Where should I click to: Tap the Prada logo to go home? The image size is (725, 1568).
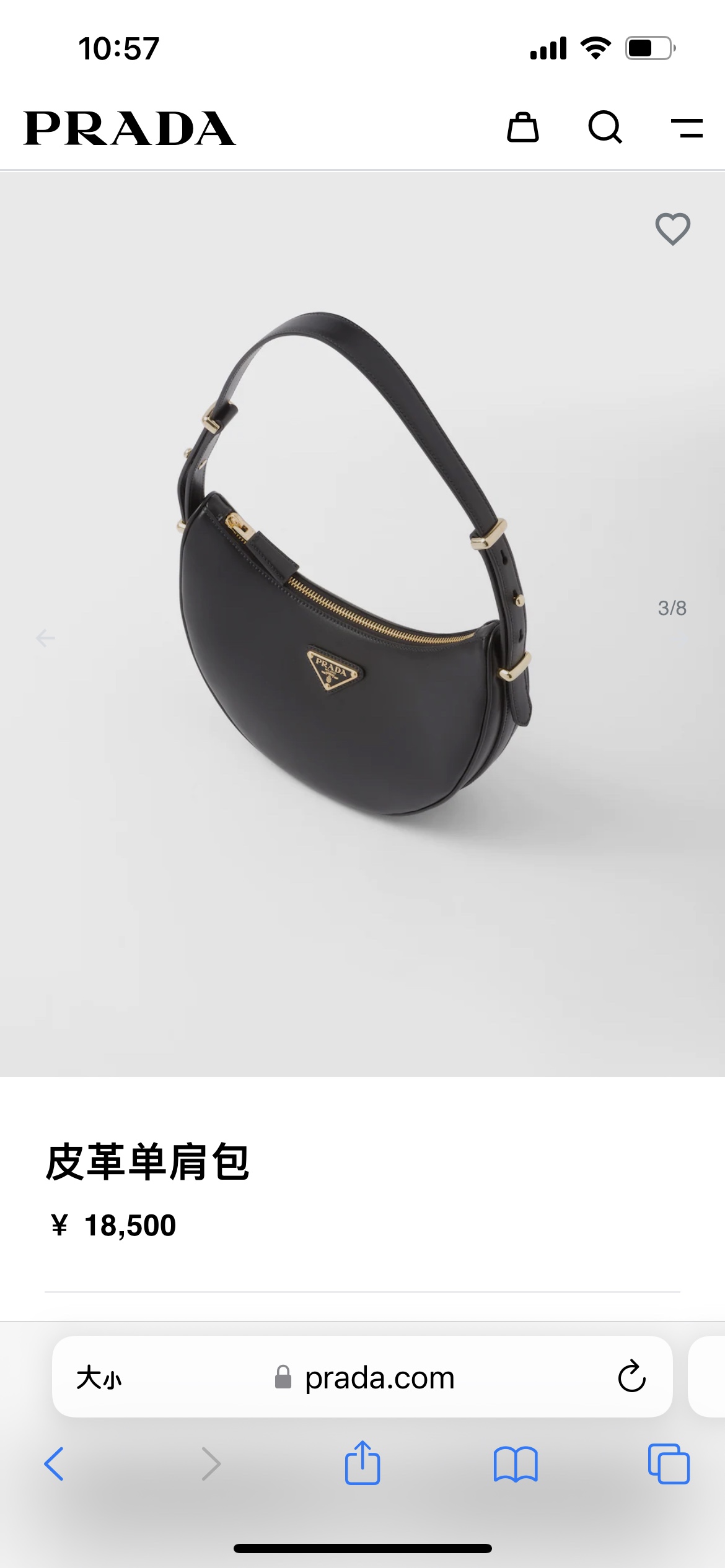coord(130,128)
